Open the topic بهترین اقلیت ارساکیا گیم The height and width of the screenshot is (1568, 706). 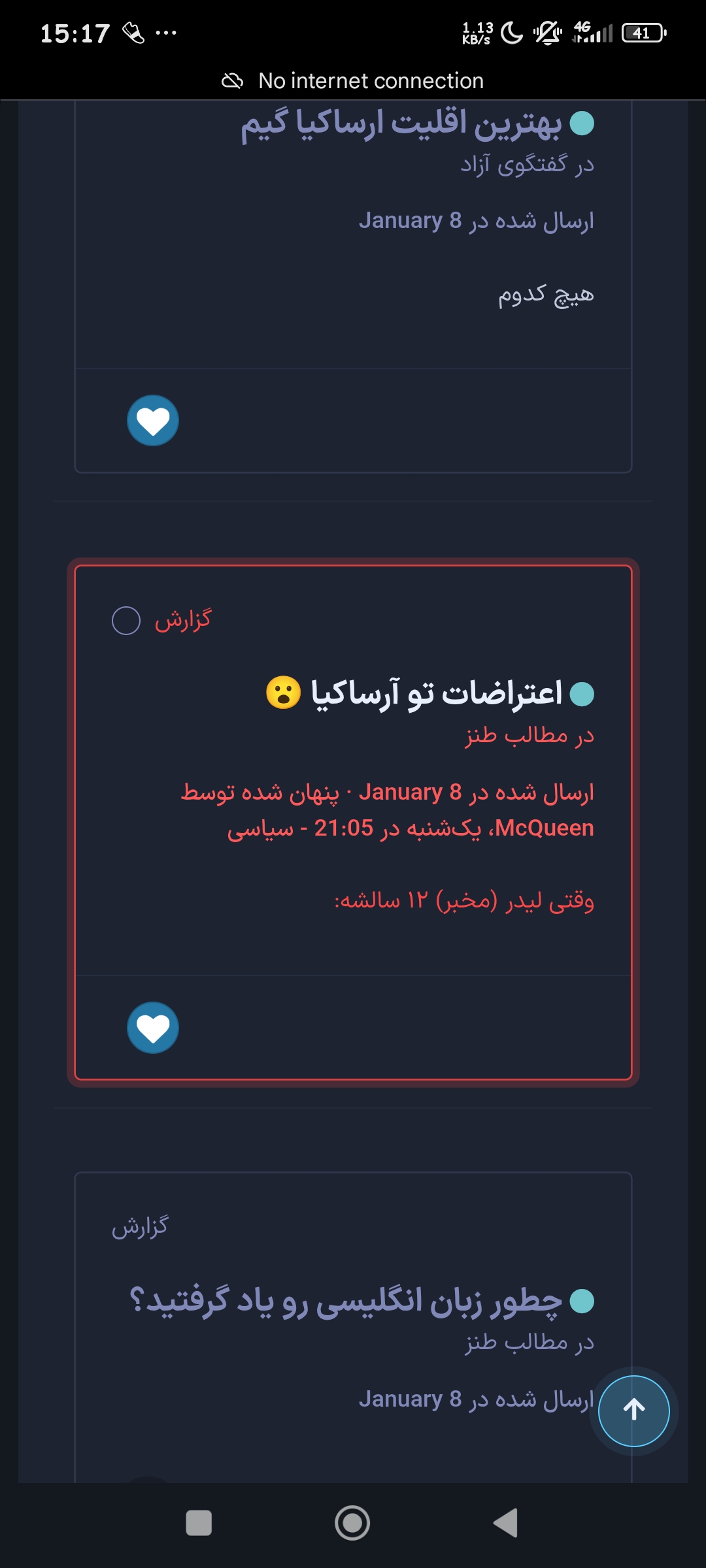pyautogui.click(x=401, y=123)
